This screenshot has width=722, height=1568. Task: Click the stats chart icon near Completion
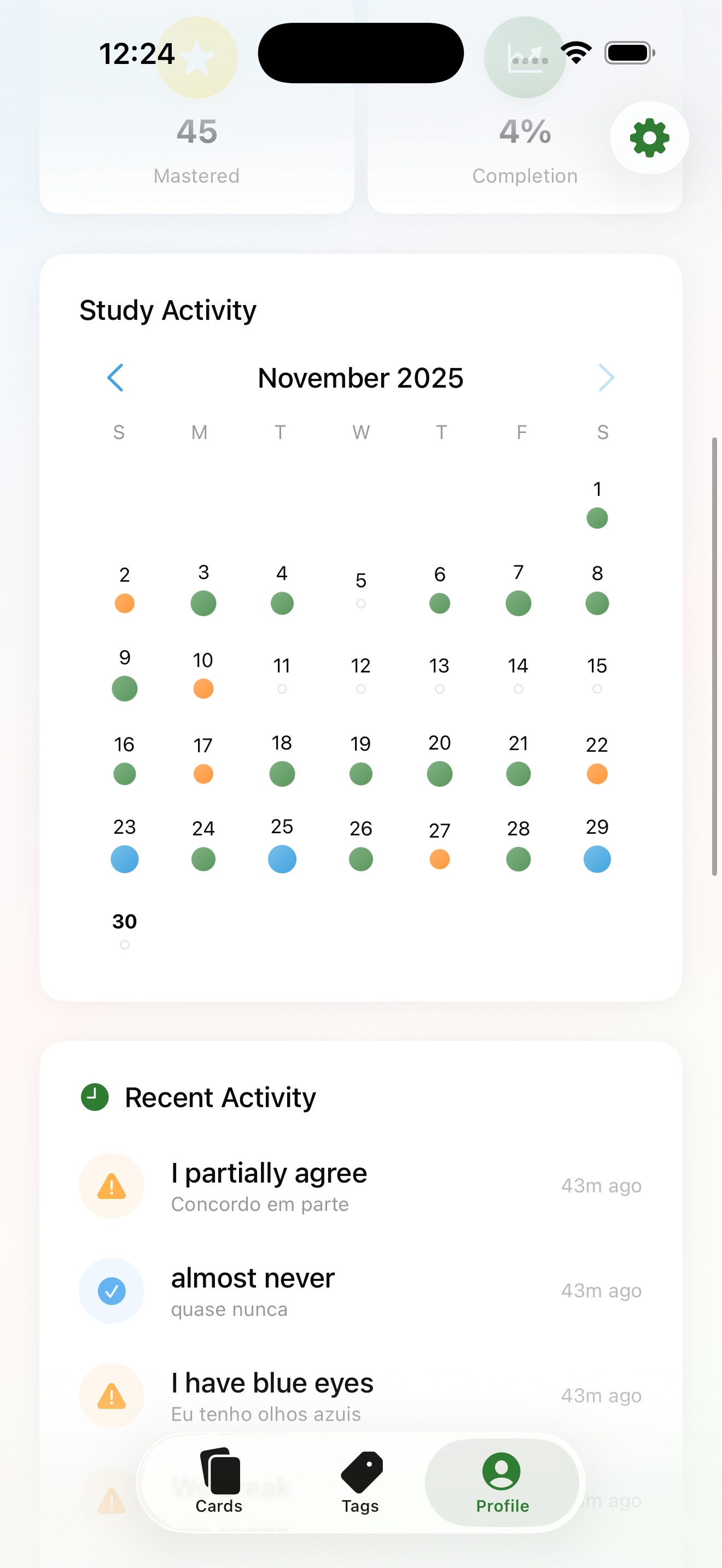click(525, 57)
